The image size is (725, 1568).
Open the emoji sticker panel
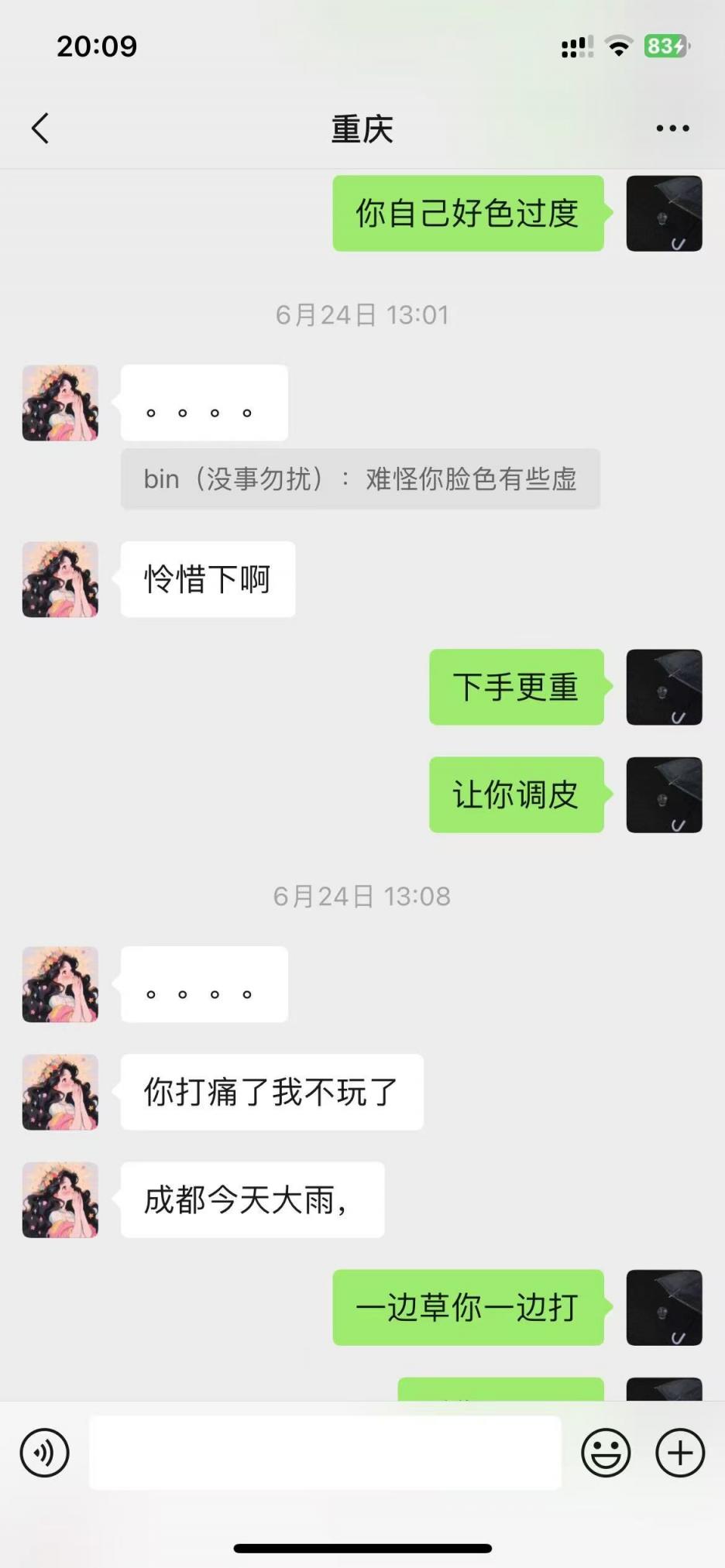(x=606, y=1453)
